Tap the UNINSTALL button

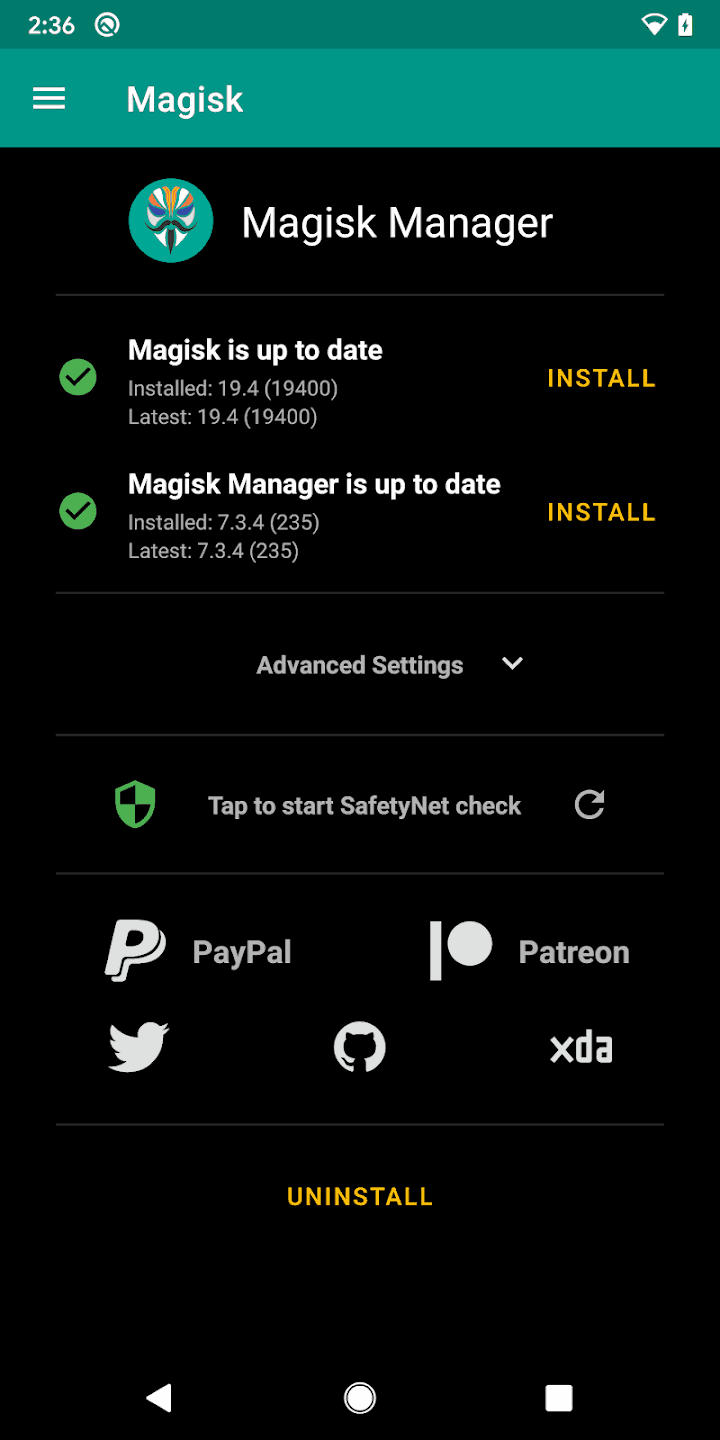[360, 1196]
